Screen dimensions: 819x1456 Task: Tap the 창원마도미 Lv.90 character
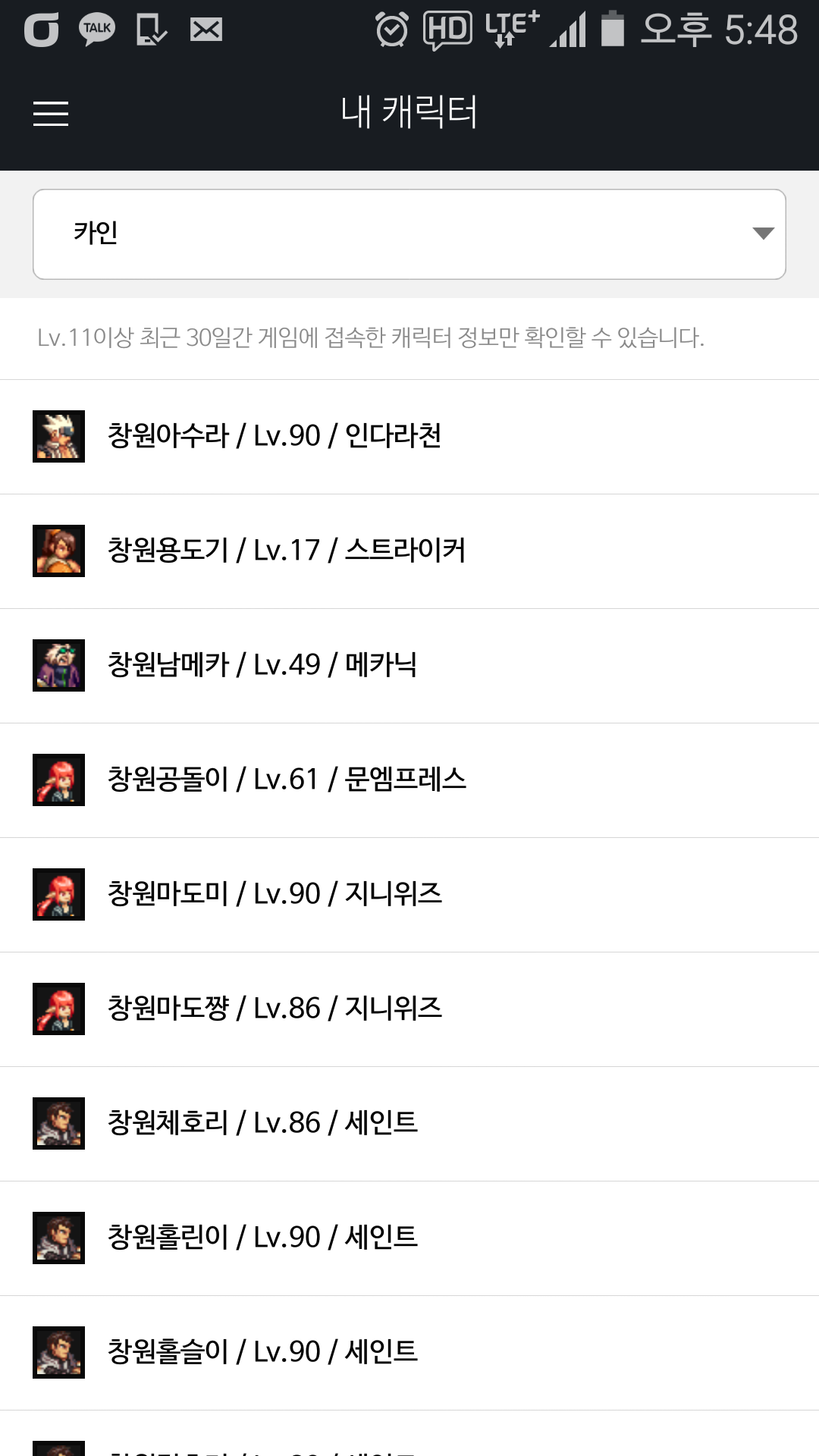tap(275, 895)
